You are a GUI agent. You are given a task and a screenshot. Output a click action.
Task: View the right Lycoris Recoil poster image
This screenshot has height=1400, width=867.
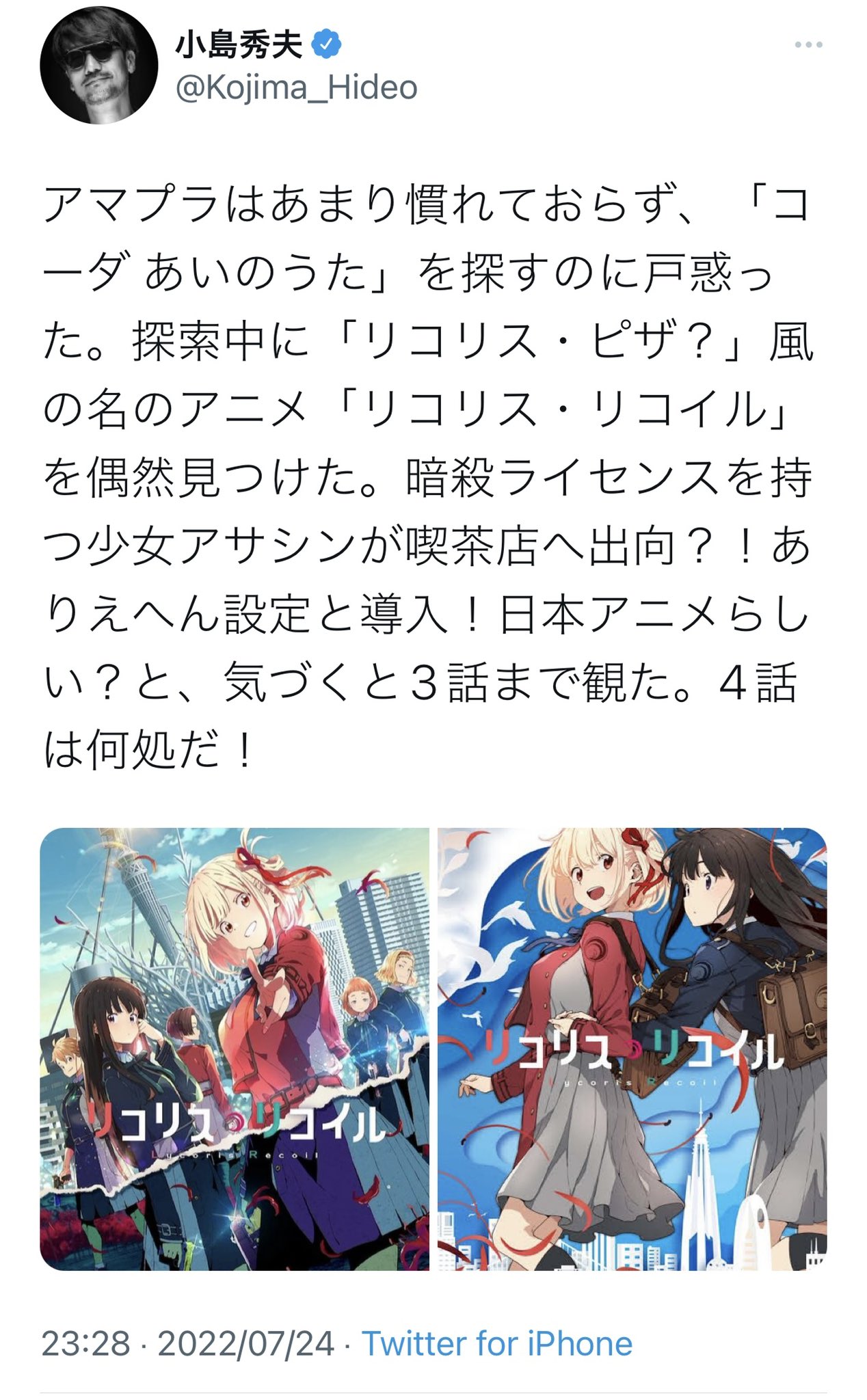[632, 1049]
